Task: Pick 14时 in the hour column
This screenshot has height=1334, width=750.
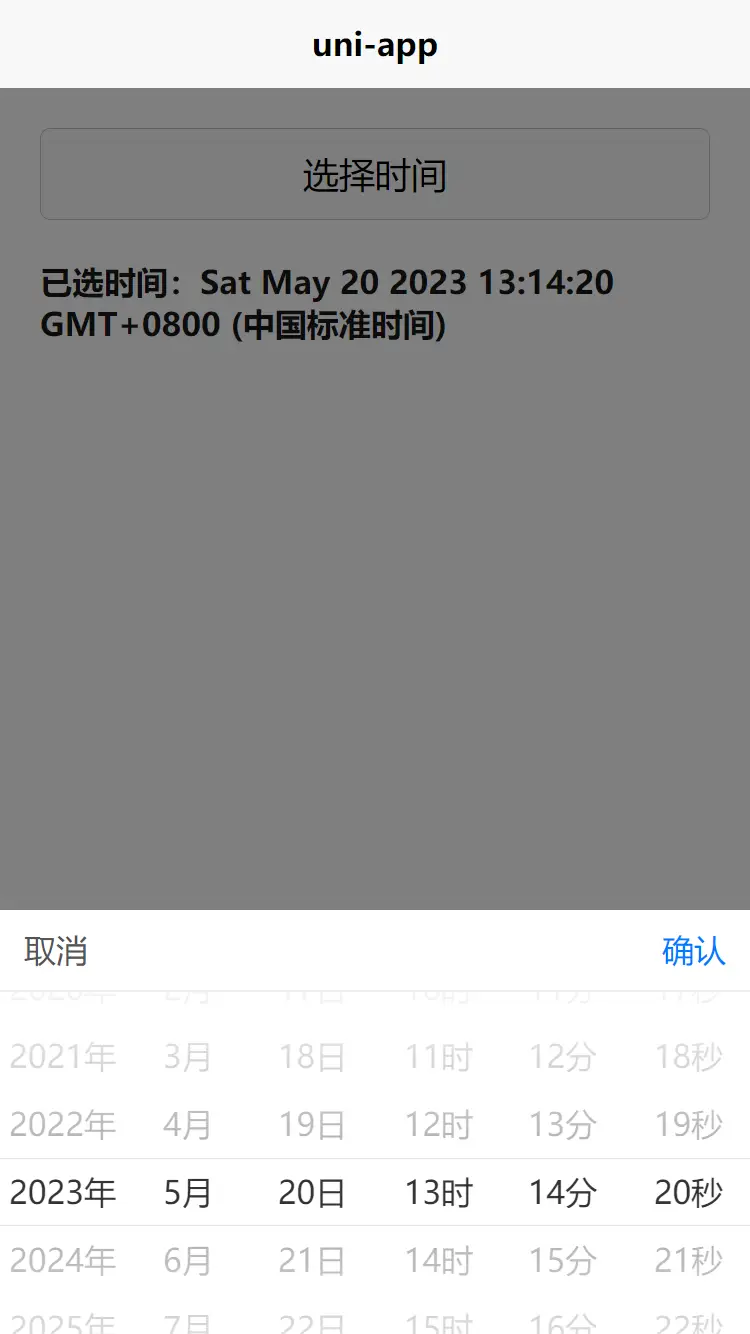Action: click(x=438, y=1260)
